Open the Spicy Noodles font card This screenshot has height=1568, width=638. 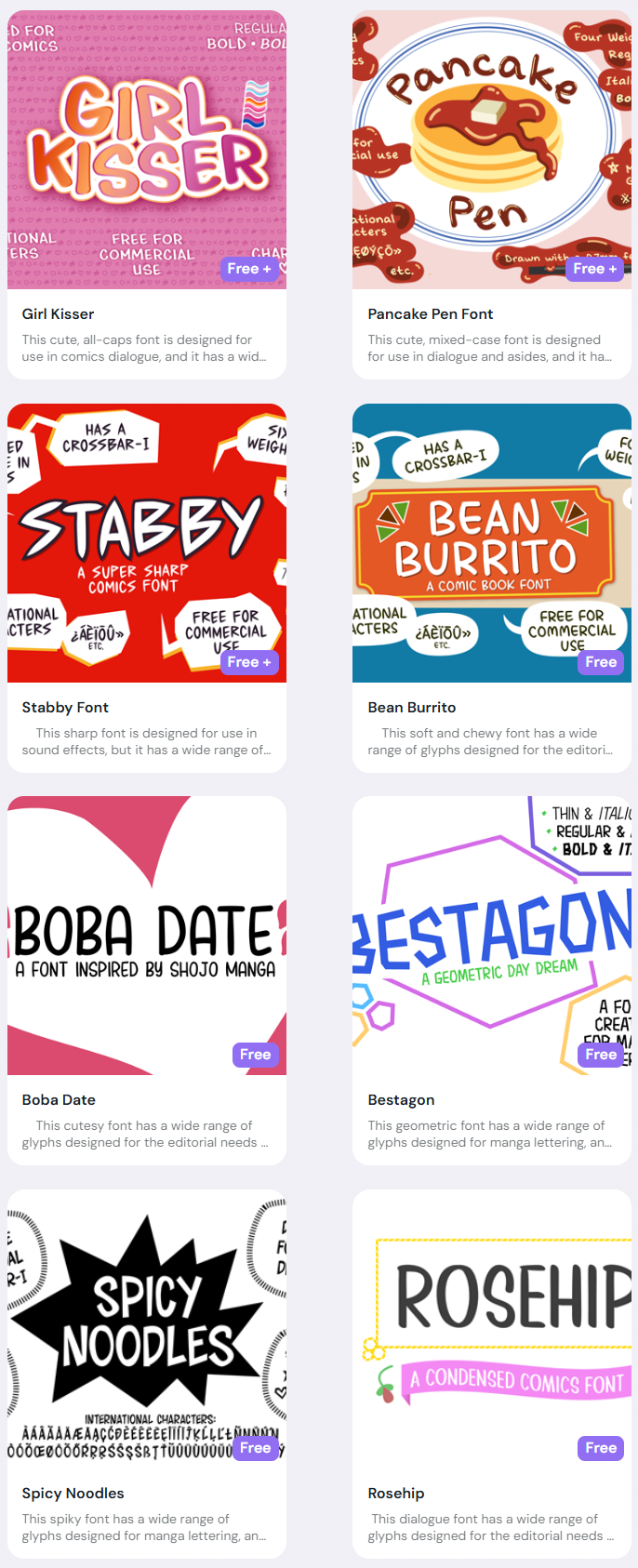click(146, 1328)
